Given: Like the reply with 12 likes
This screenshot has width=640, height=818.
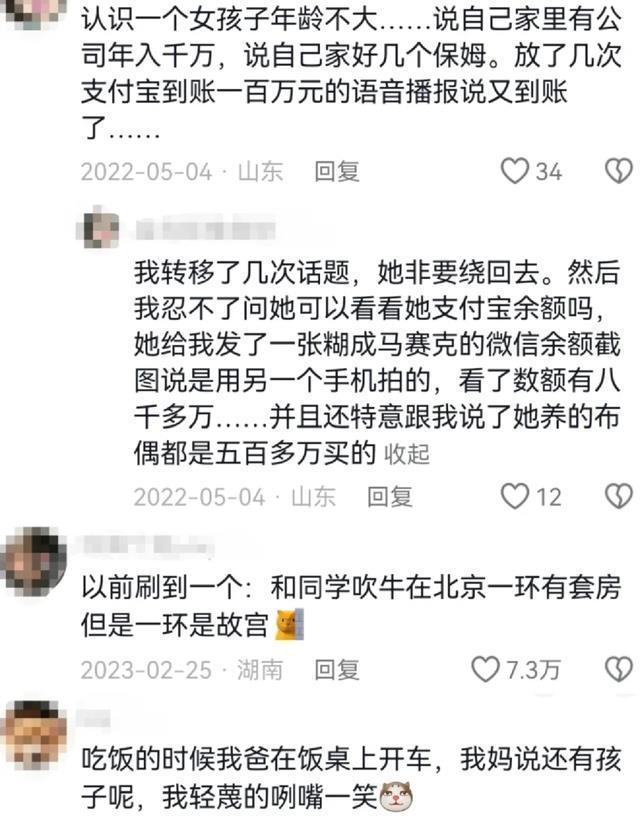Looking at the screenshot, I should (x=514, y=496).
